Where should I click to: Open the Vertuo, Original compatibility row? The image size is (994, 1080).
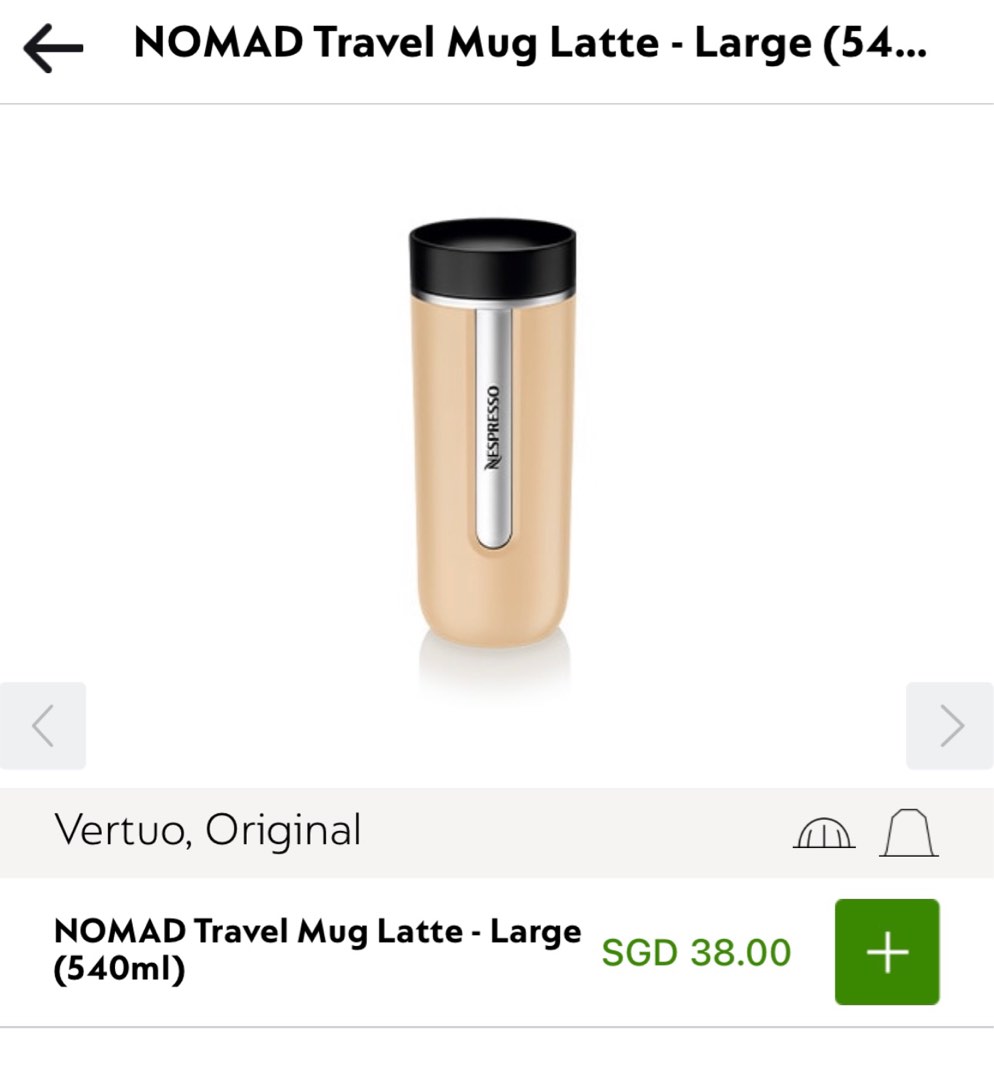(x=209, y=830)
